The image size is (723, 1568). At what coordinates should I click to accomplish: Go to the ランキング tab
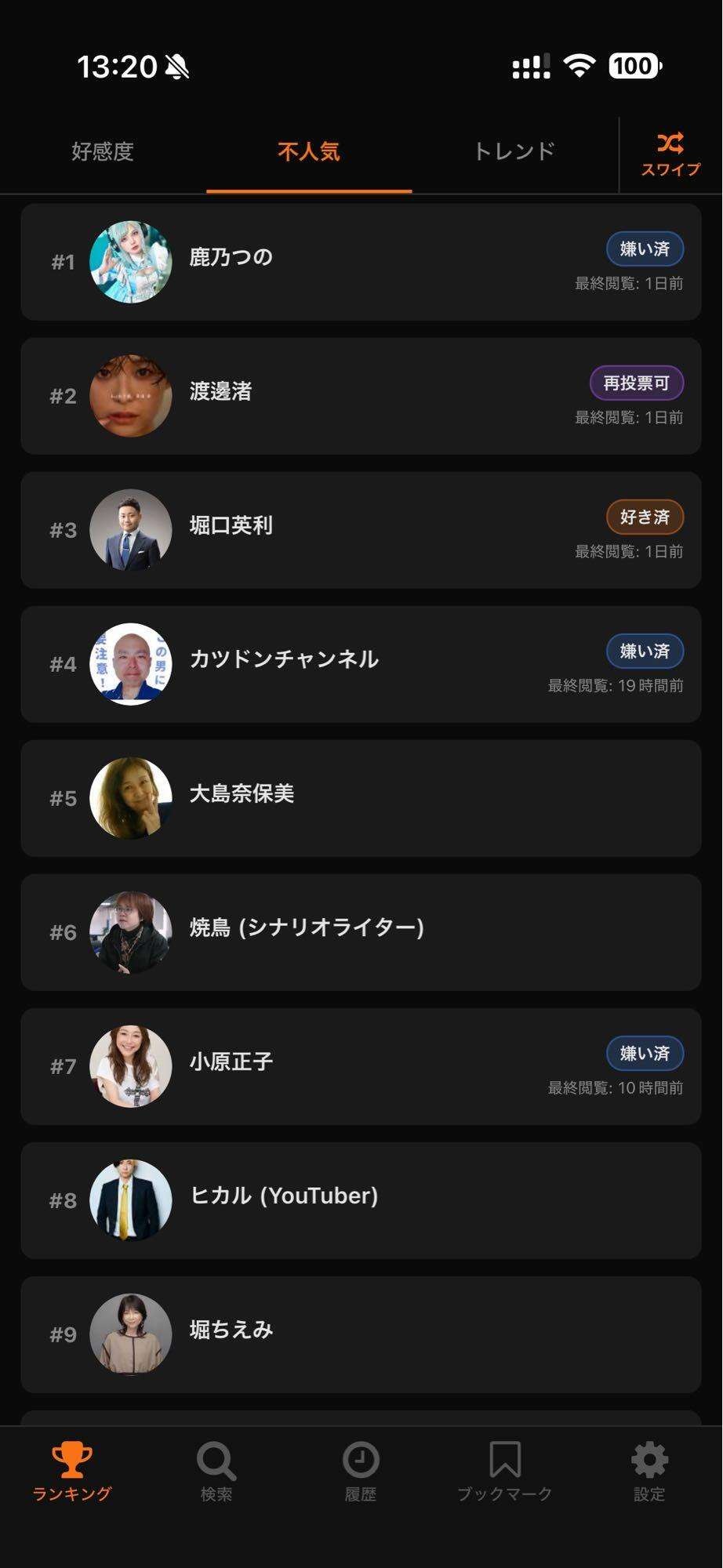[x=72, y=1472]
